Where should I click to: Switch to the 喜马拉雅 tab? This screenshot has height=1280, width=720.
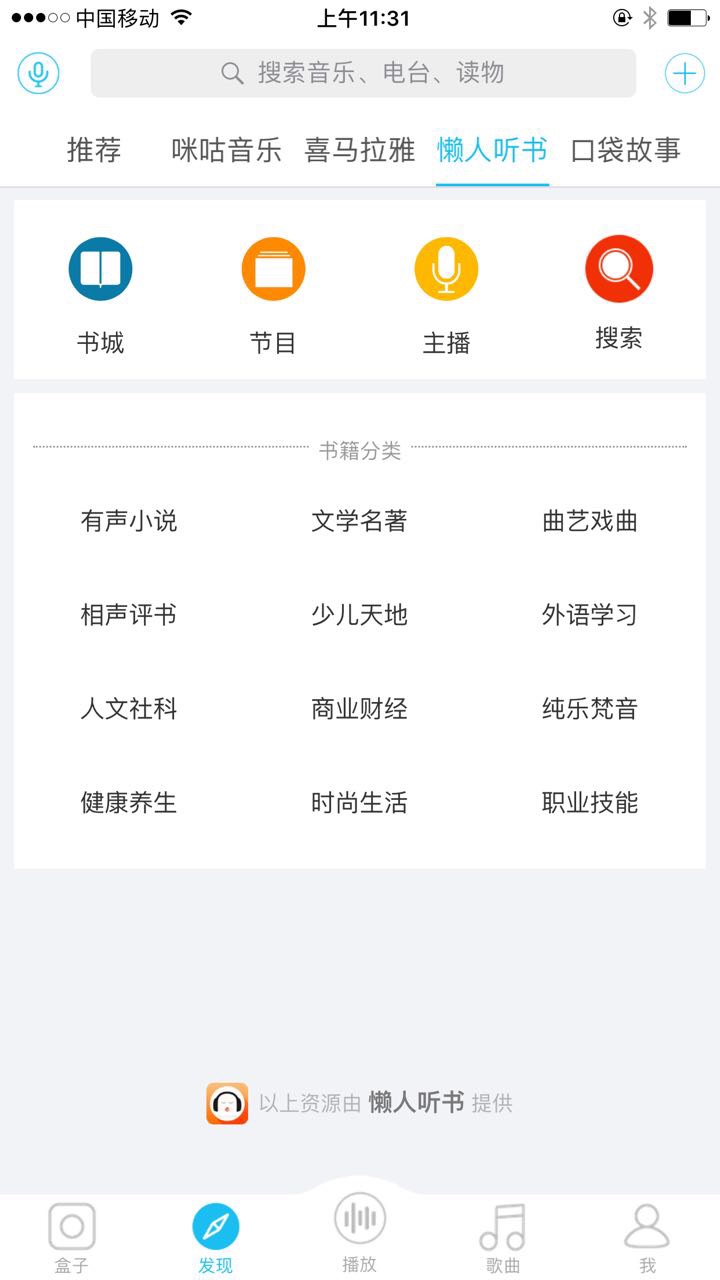[360, 150]
